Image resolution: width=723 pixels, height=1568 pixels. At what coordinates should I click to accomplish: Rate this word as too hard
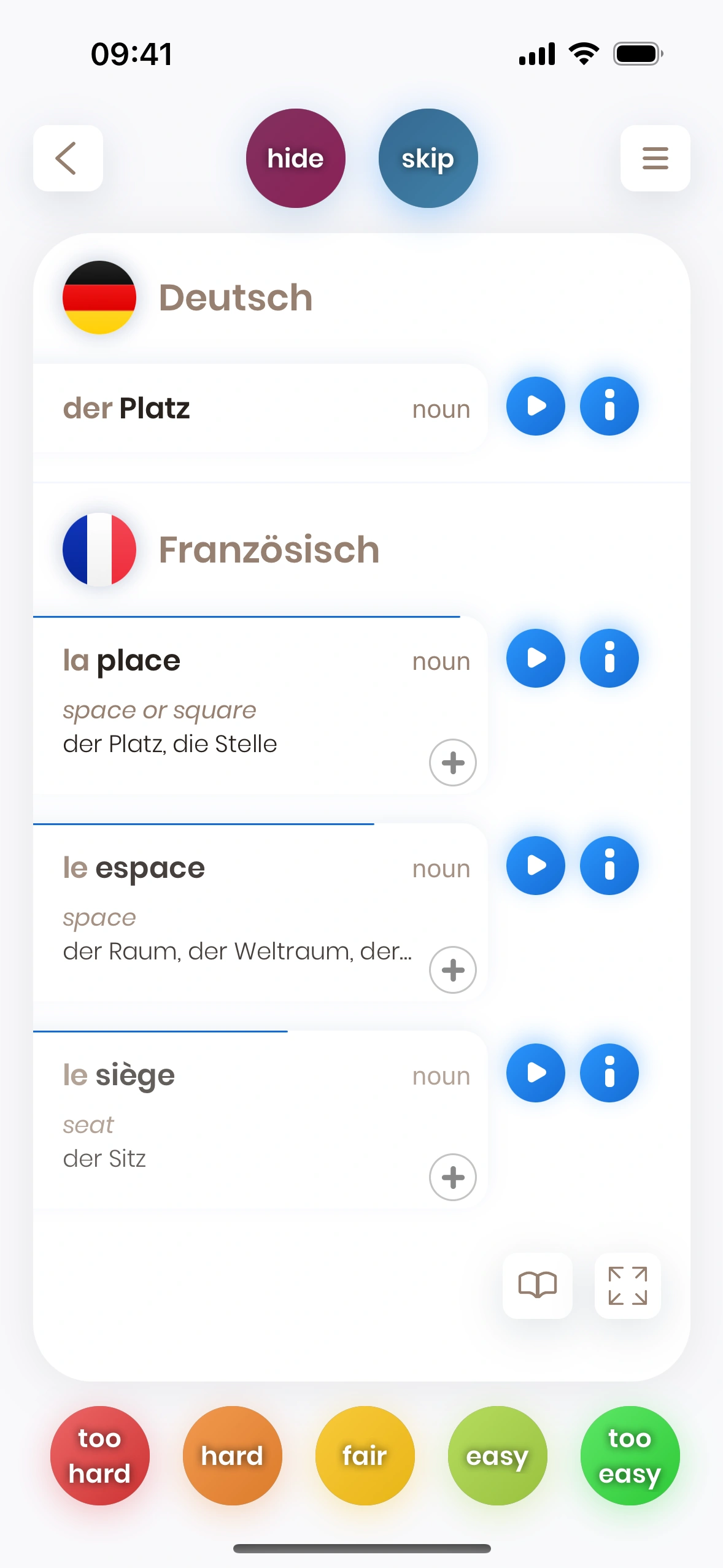coord(99,1455)
